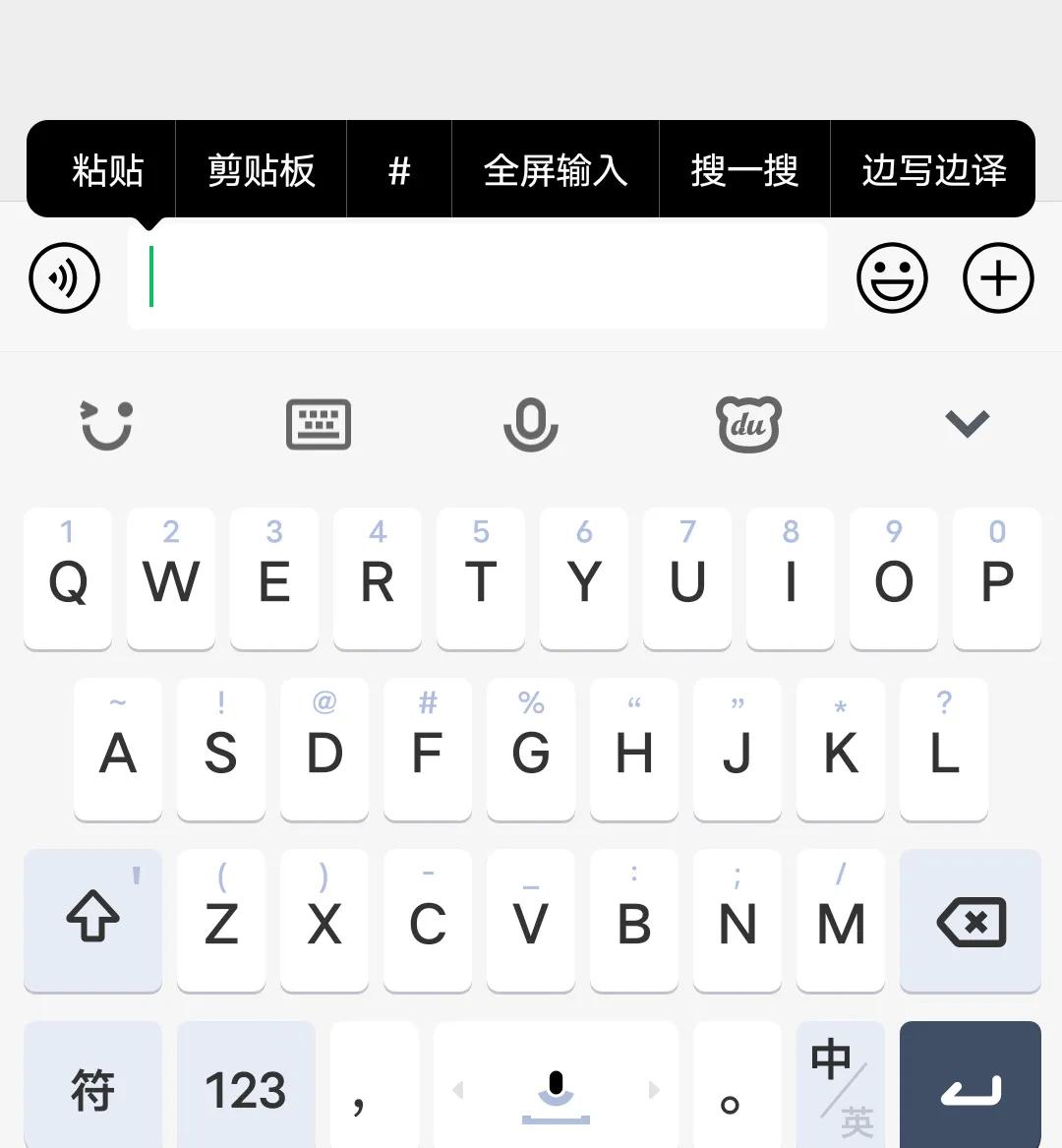The height and width of the screenshot is (1148, 1062).
Task: Select 全屏输入 for fullscreen input mode
Action: [x=555, y=168]
